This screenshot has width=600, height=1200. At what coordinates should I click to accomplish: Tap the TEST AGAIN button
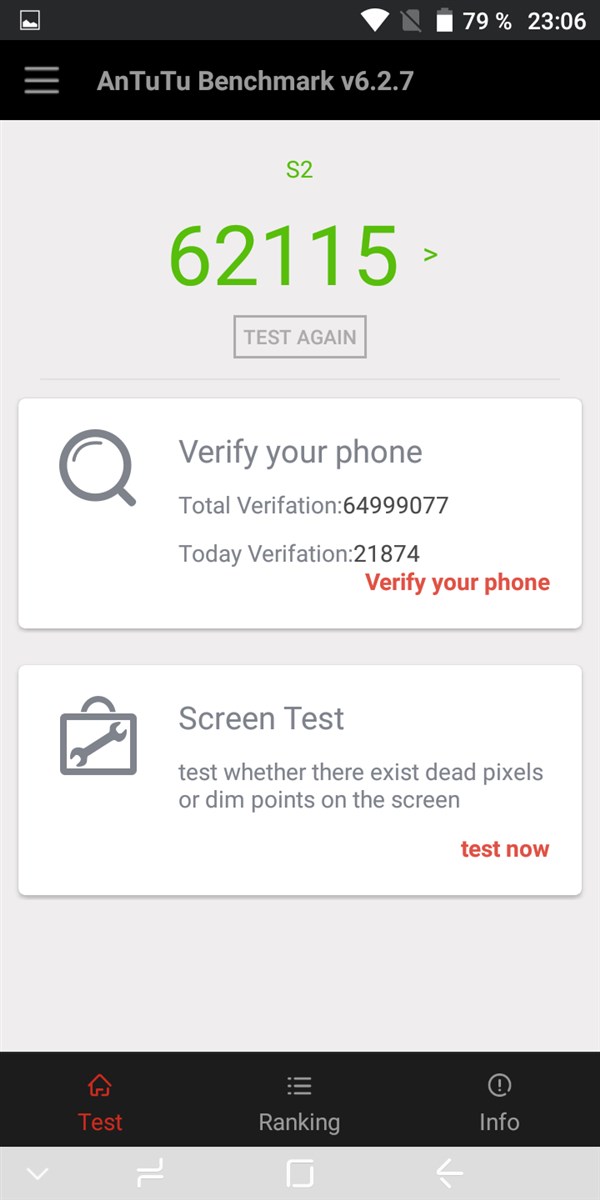pyautogui.click(x=300, y=337)
